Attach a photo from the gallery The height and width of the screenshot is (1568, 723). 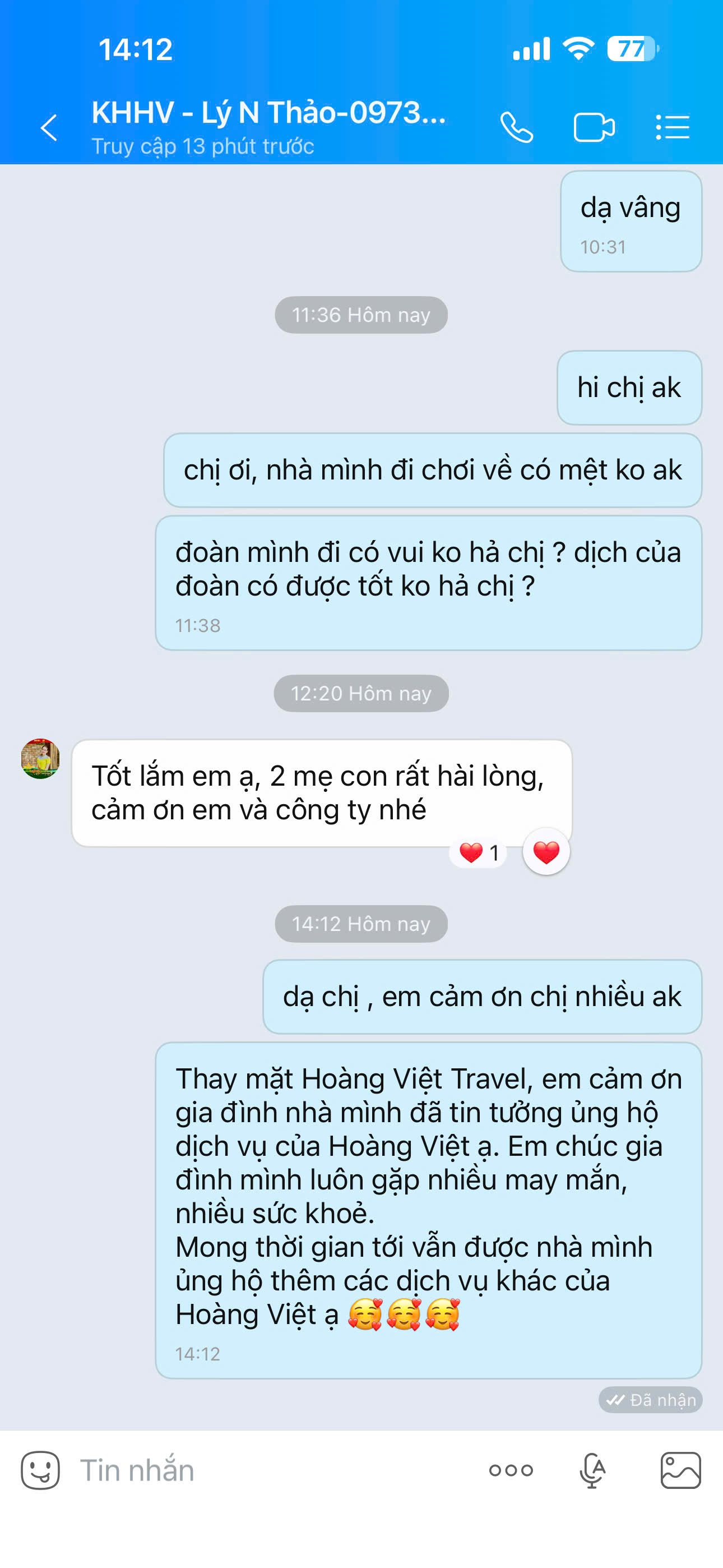pos(680,1470)
